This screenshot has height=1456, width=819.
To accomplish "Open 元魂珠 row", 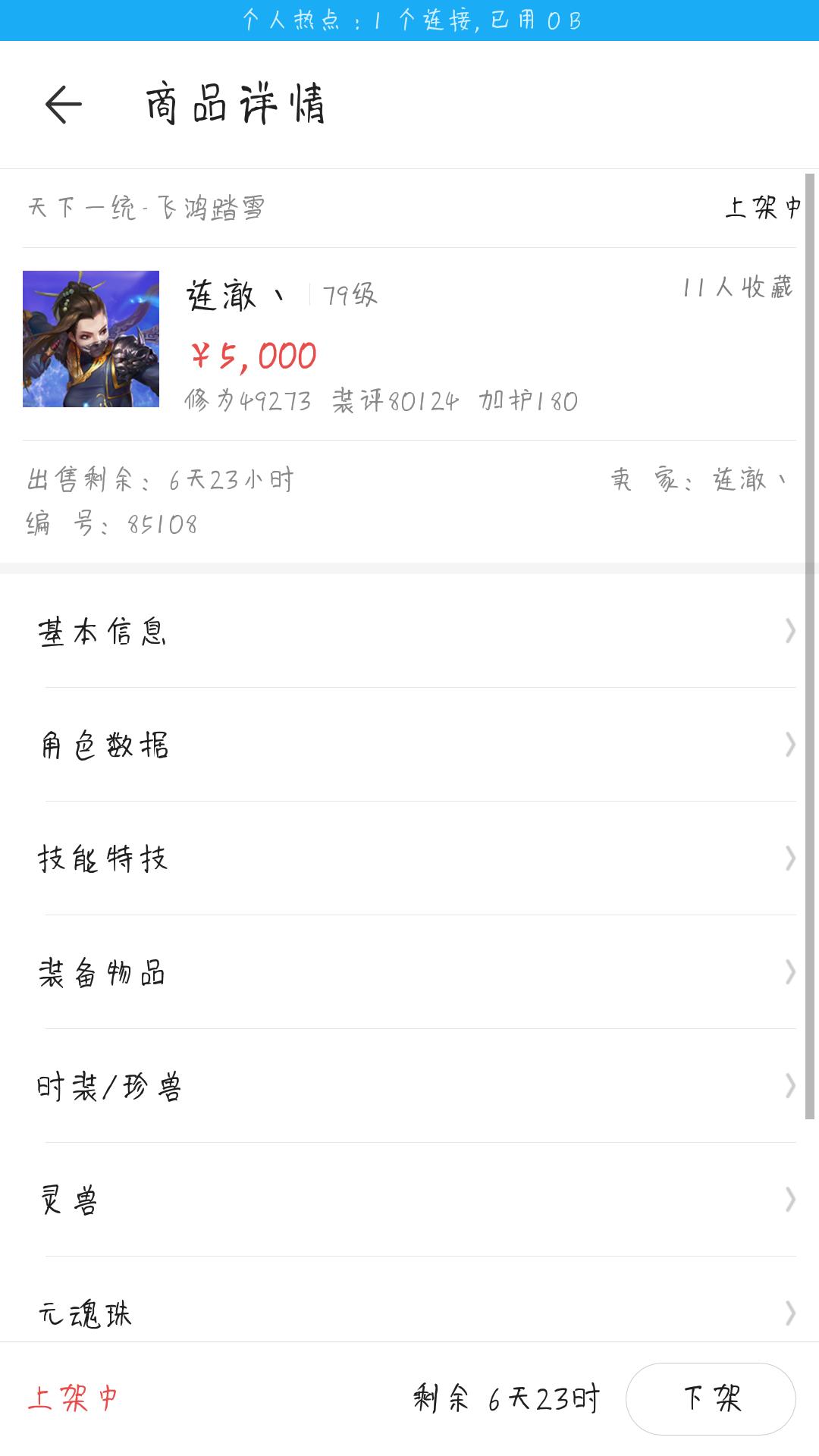I will coord(409,1312).
